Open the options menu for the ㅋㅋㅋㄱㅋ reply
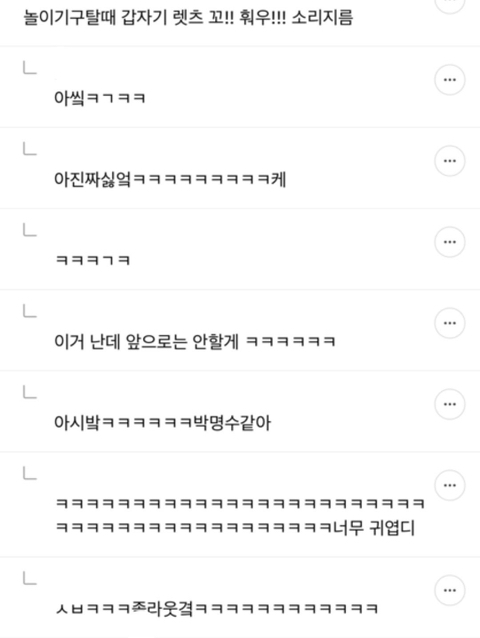Screen dimensions: 480x638 tap(449, 242)
